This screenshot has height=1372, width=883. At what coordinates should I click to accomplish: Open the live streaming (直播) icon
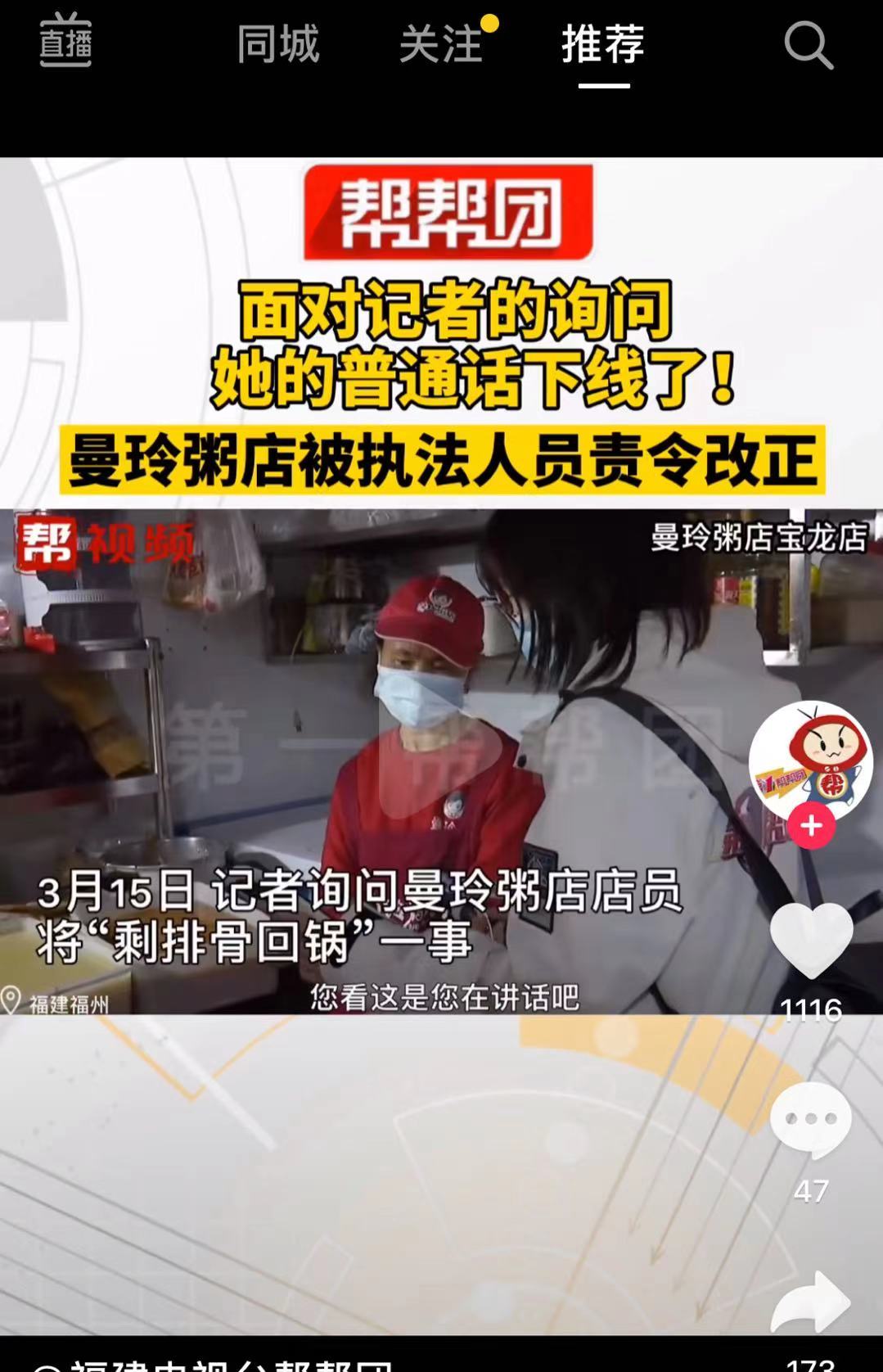pyautogui.click(x=65, y=41)
